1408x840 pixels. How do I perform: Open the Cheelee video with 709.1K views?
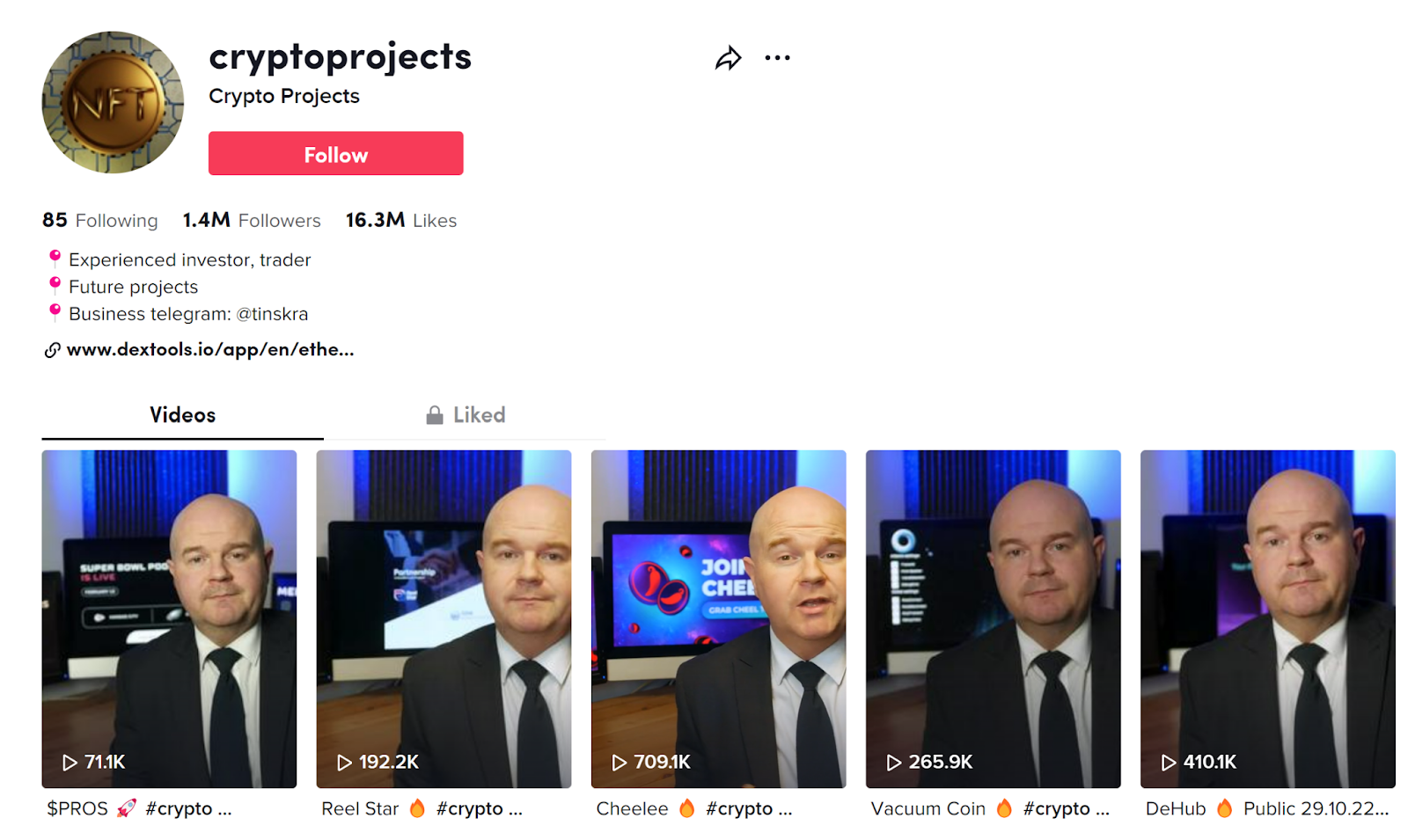[718, 618]
